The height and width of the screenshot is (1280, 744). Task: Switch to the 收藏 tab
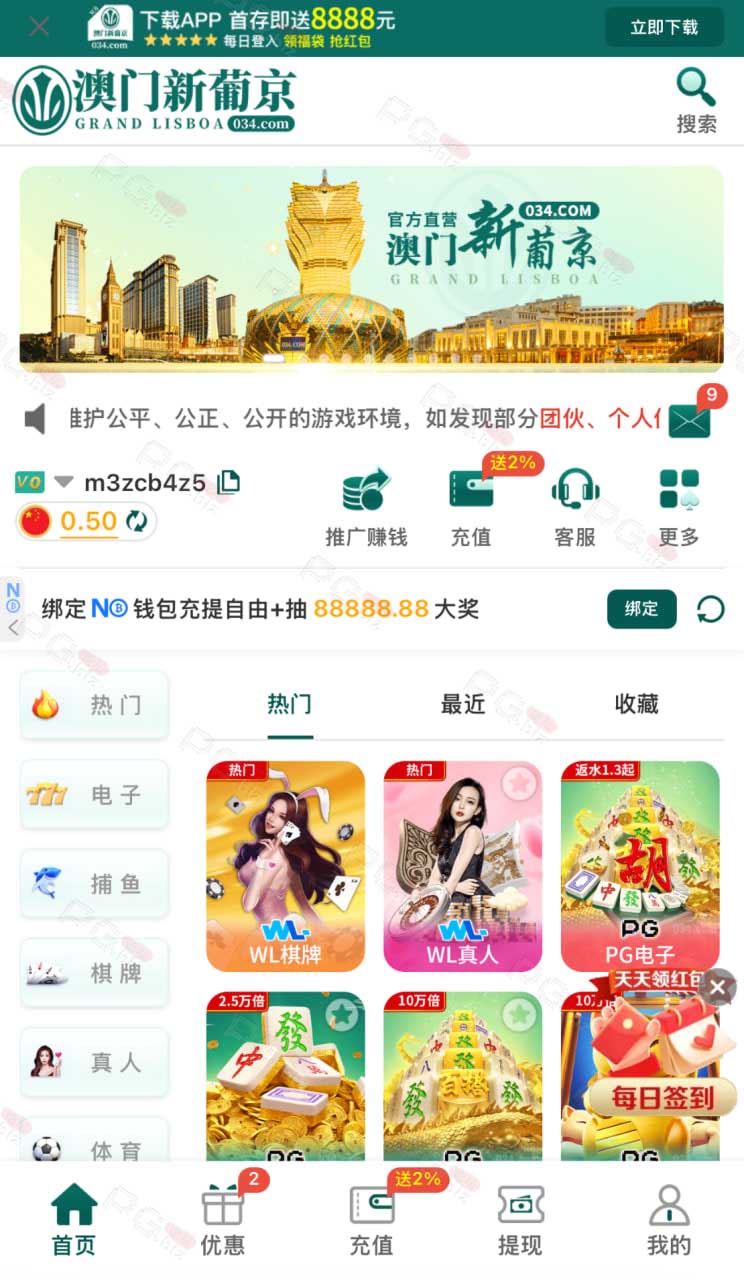point(637,704)
